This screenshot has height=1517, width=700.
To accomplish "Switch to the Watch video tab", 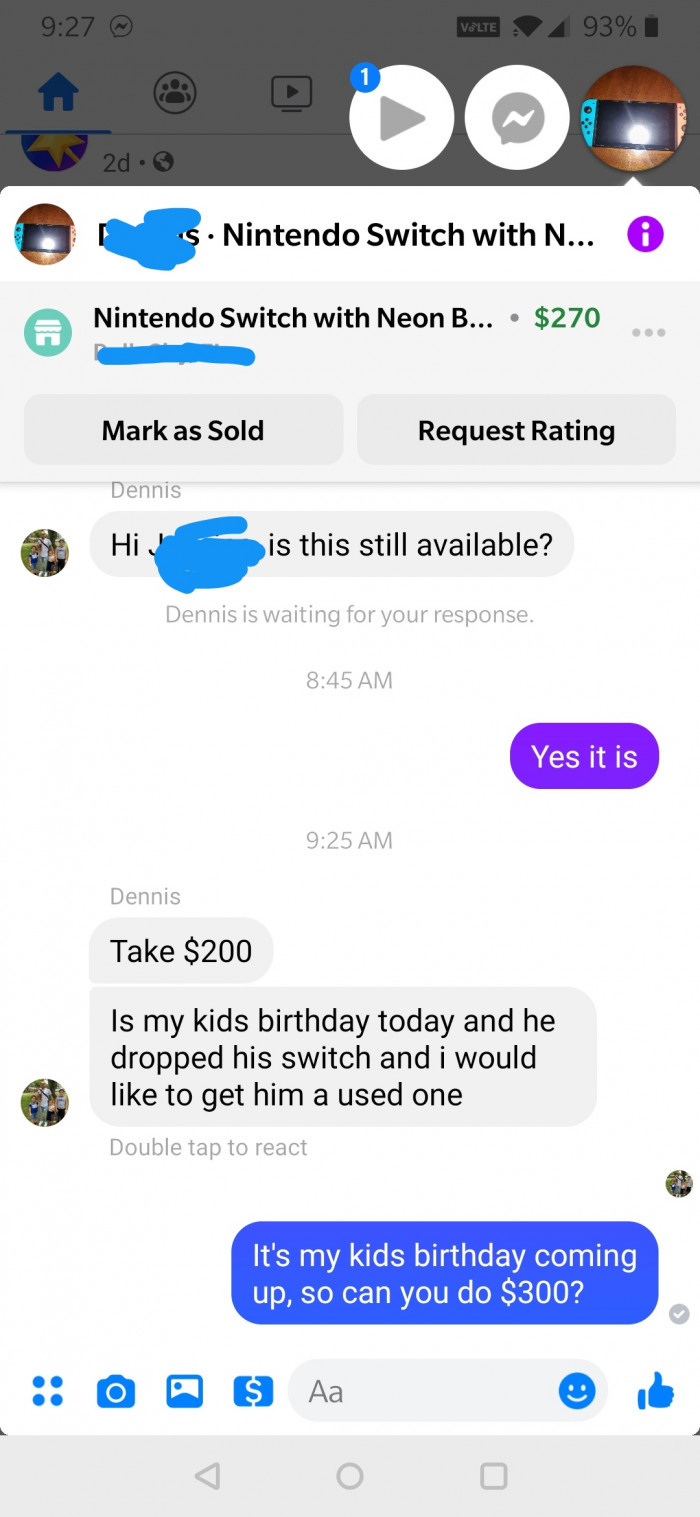I will pyautogui.click(x=291, y=94).
